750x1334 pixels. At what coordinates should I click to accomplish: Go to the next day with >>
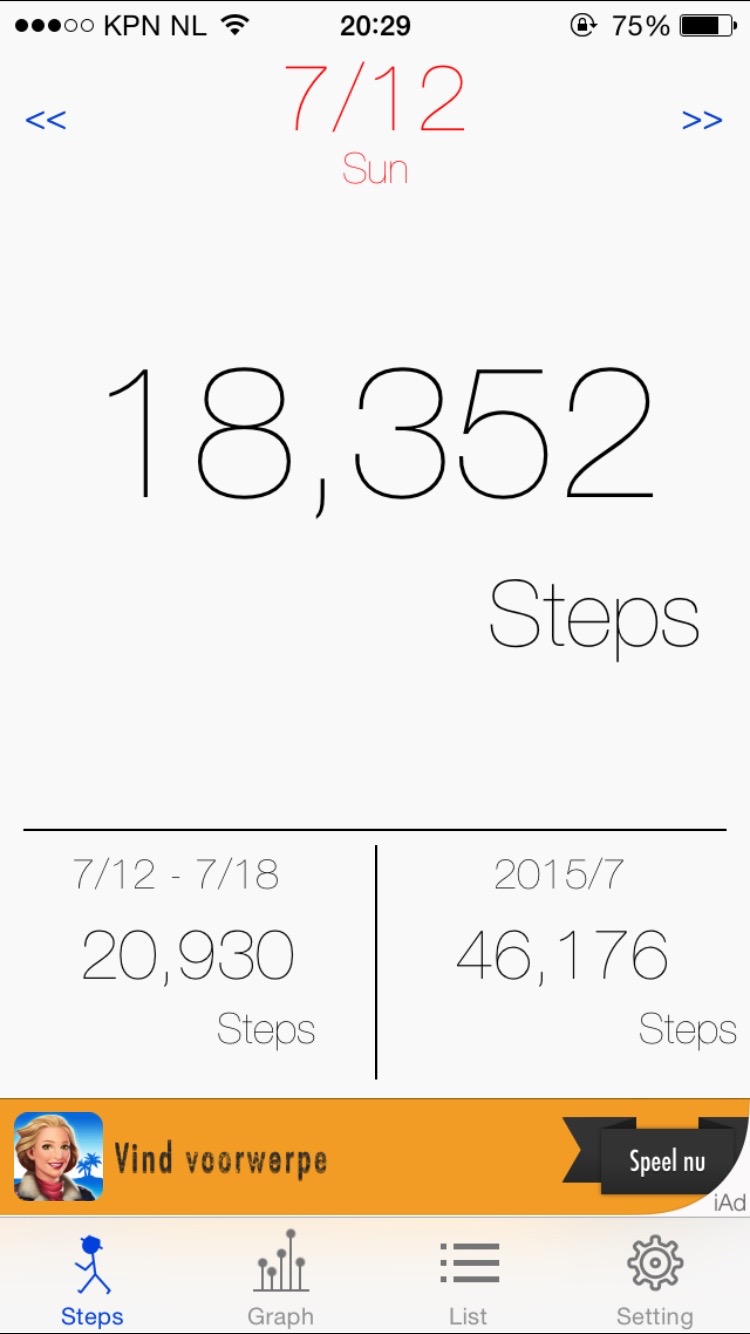[702, 121]
